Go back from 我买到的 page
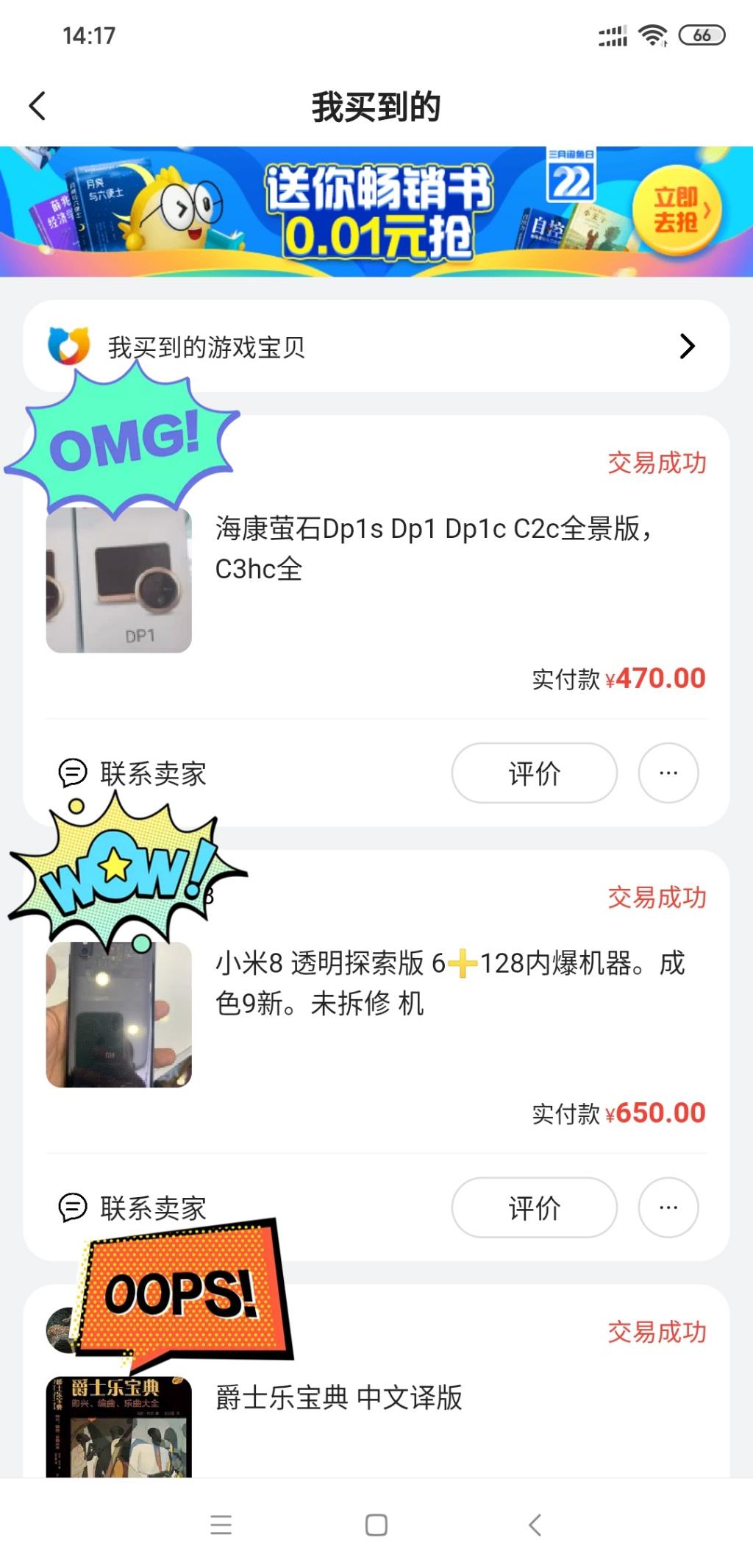Screen dimensions: 753x1568 coord(38,106)
